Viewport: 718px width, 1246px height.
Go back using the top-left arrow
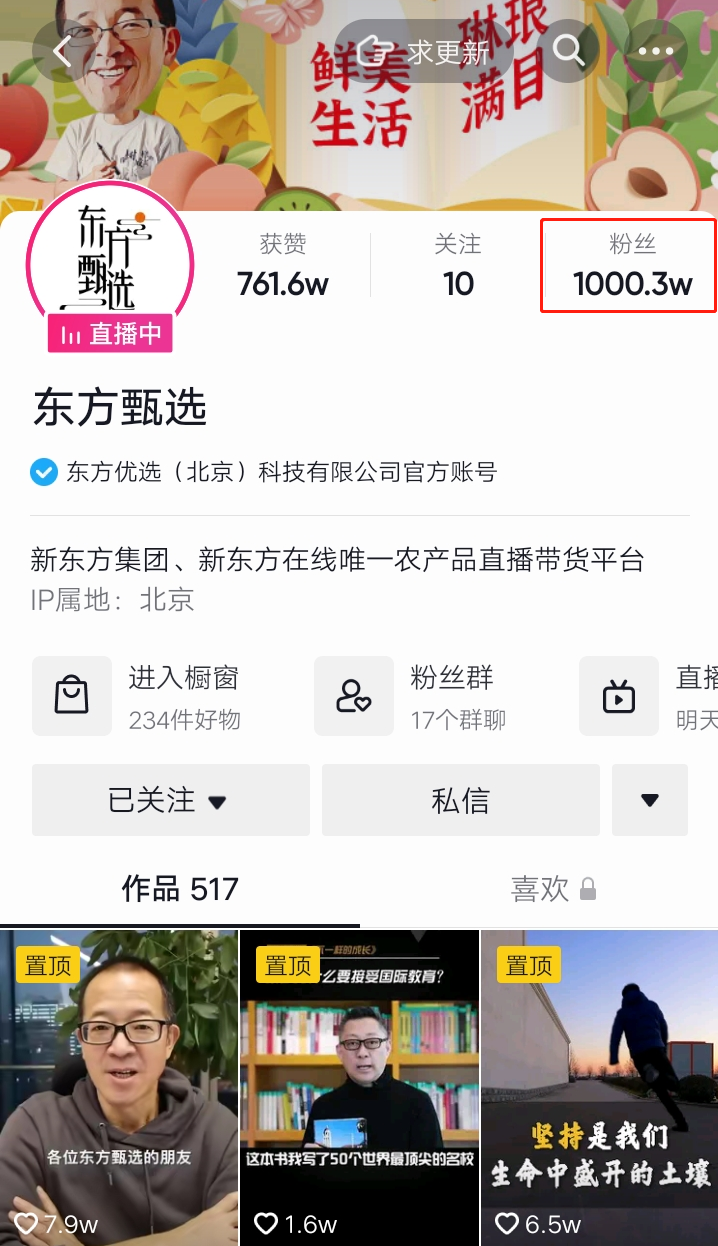[63, 51]
